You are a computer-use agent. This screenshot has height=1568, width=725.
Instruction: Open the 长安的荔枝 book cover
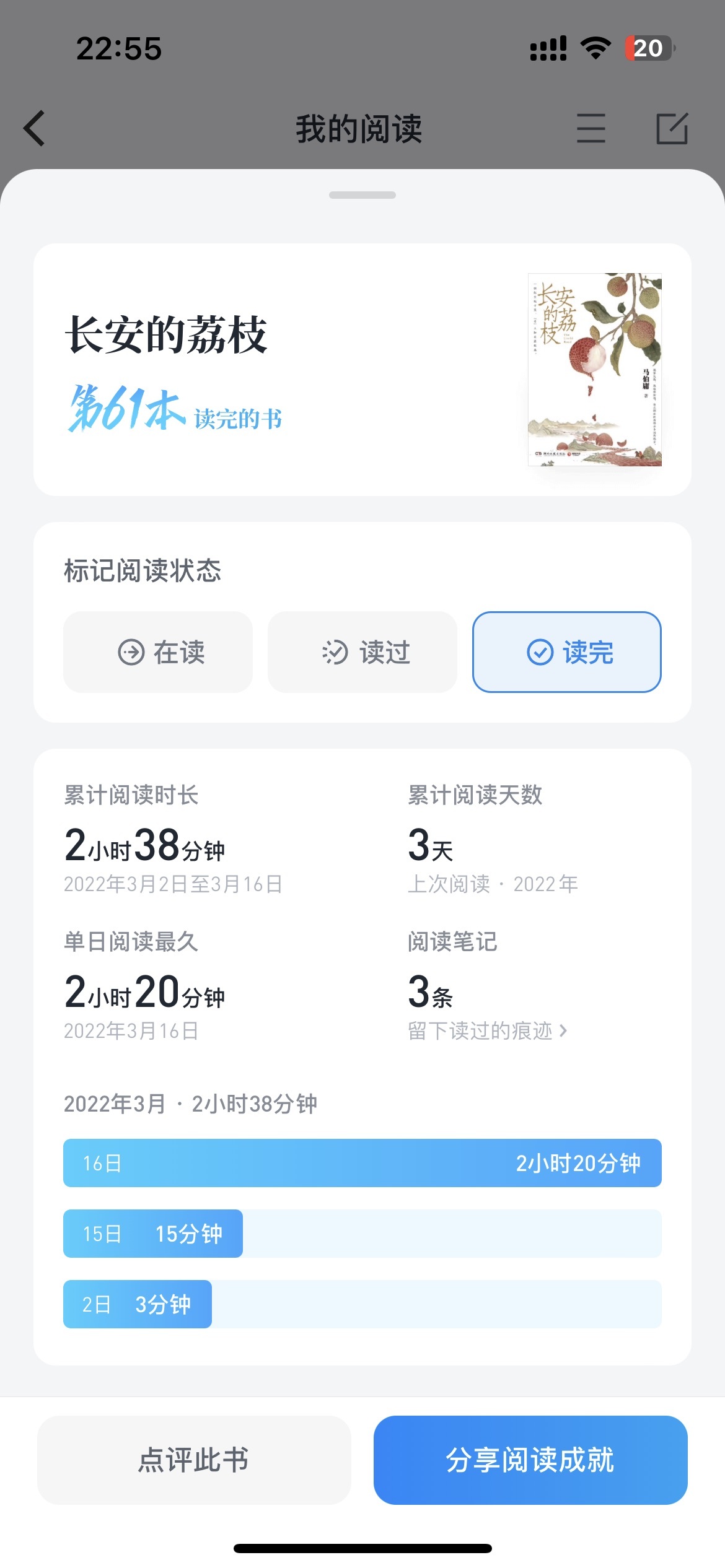point(594,369)
